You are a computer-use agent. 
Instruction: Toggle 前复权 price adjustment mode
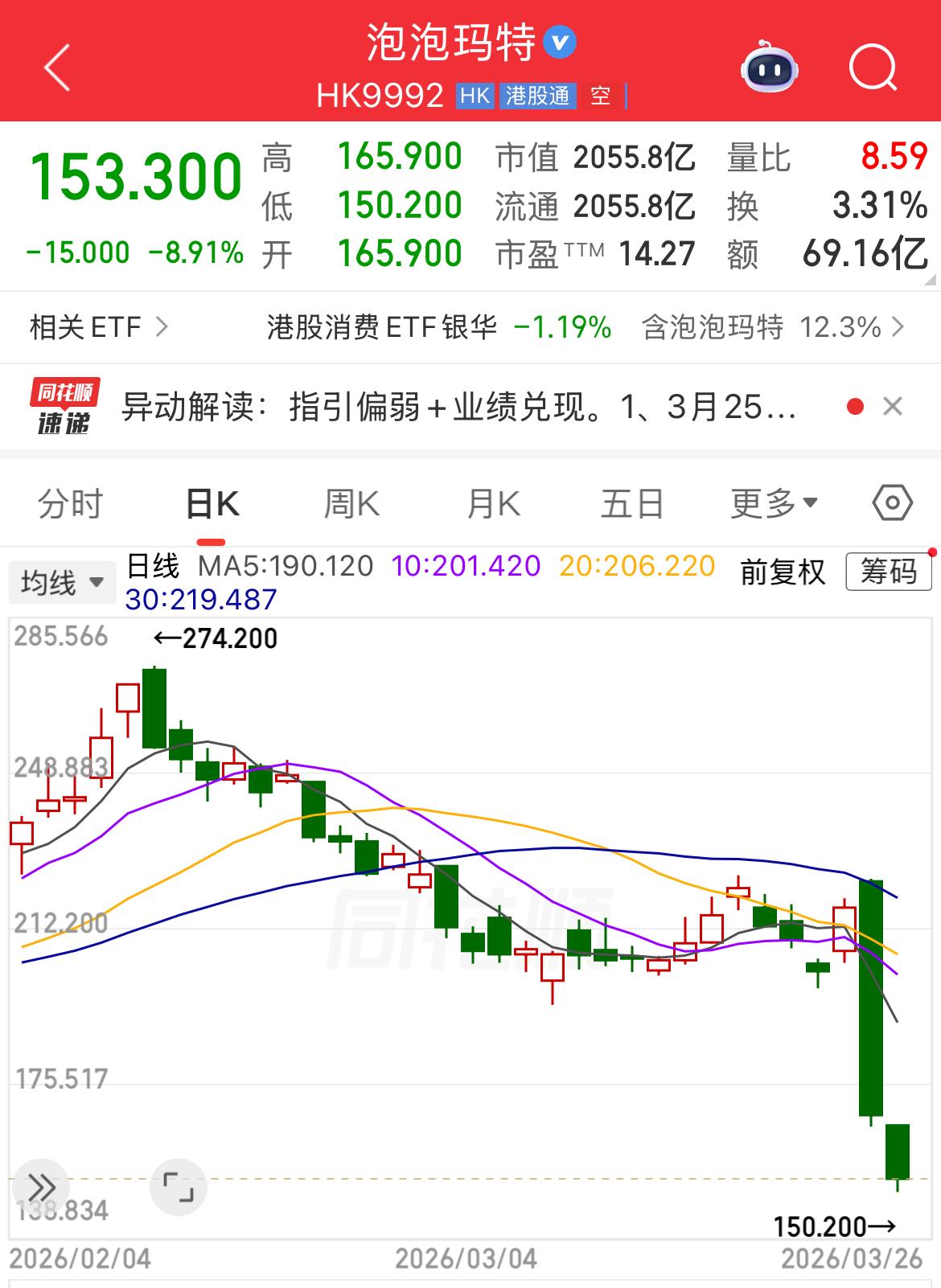(x=783, y=572)
